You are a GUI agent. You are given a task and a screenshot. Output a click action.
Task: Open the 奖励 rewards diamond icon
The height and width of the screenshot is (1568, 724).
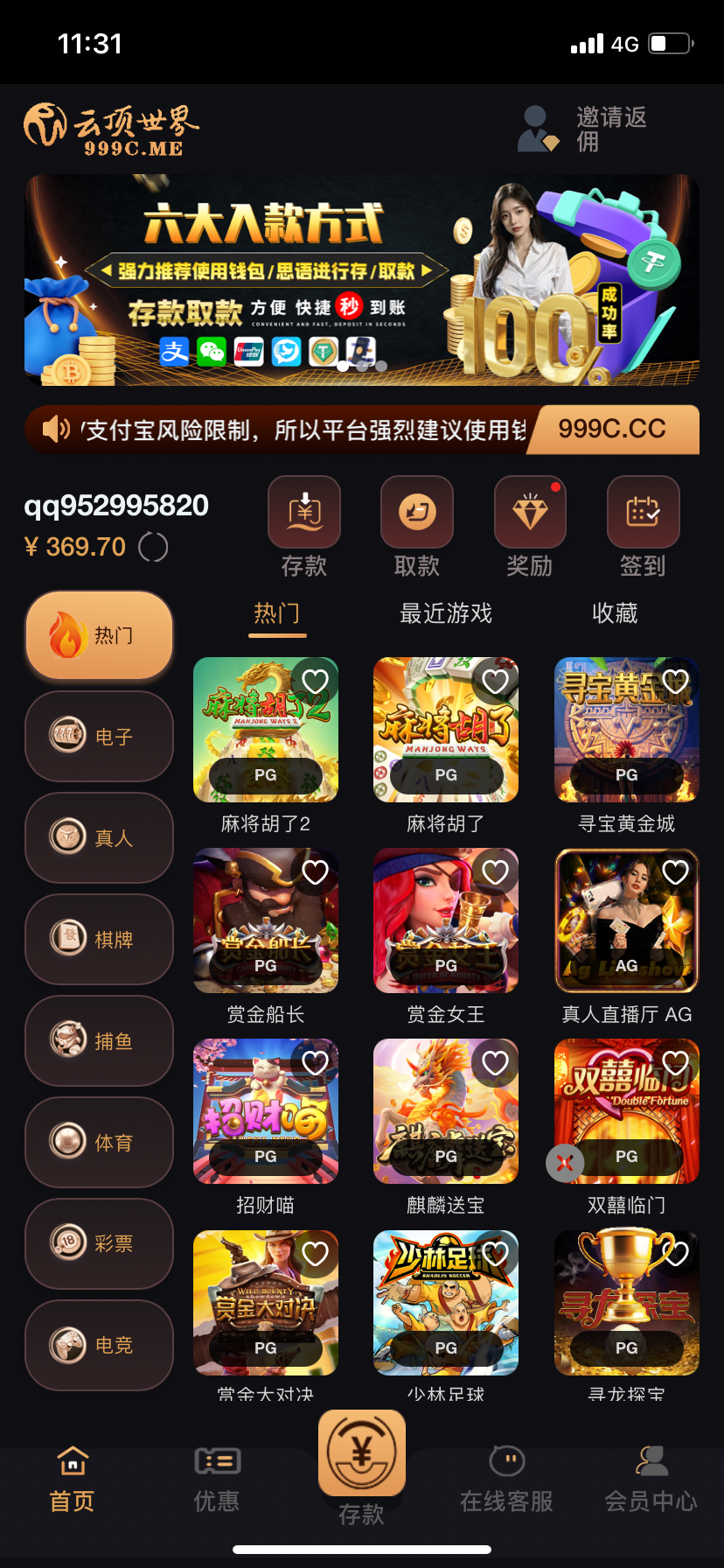click(530, 511)
